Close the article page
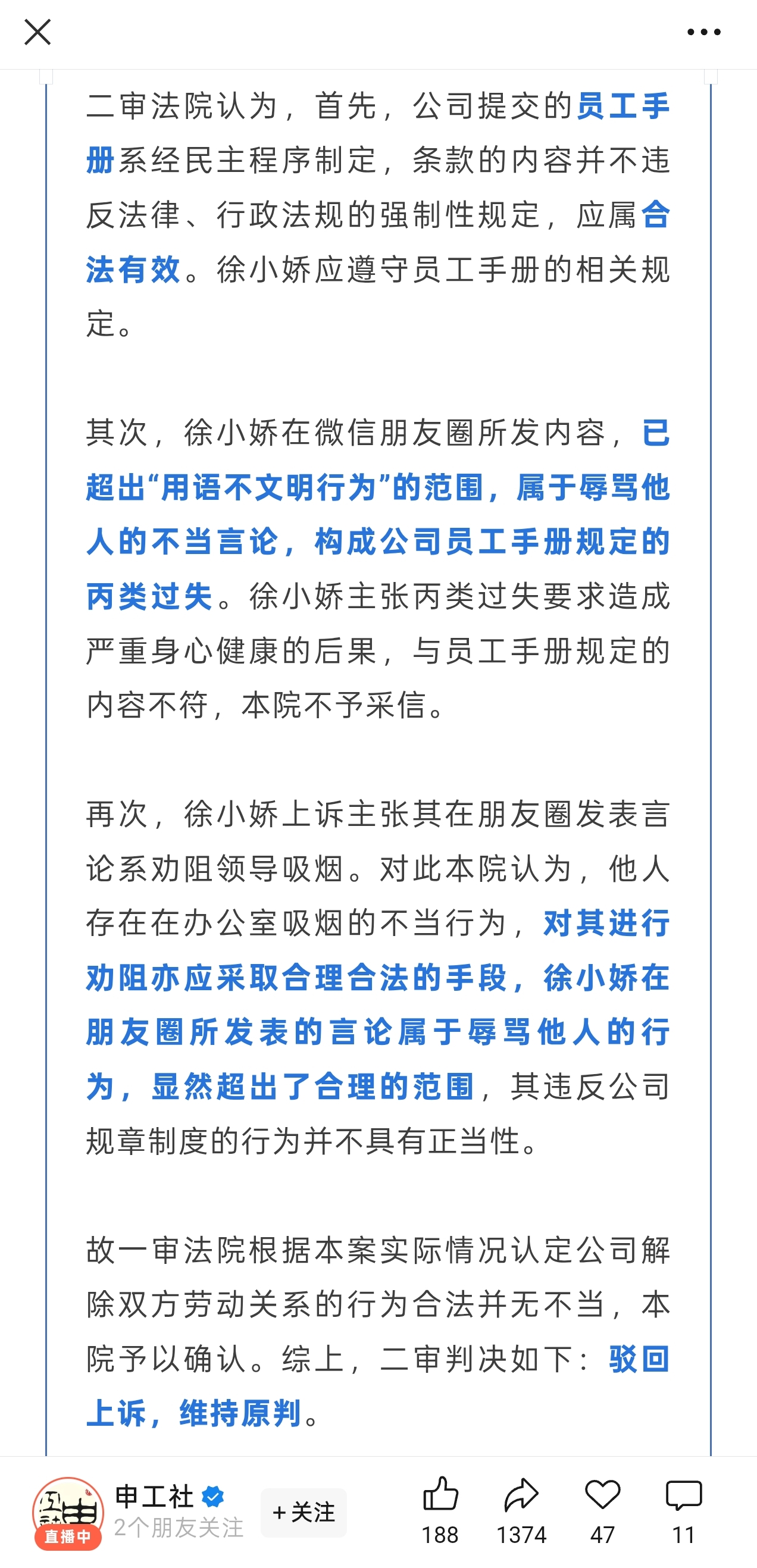This screenshot has height=1568, width=757. pos(37,32)
